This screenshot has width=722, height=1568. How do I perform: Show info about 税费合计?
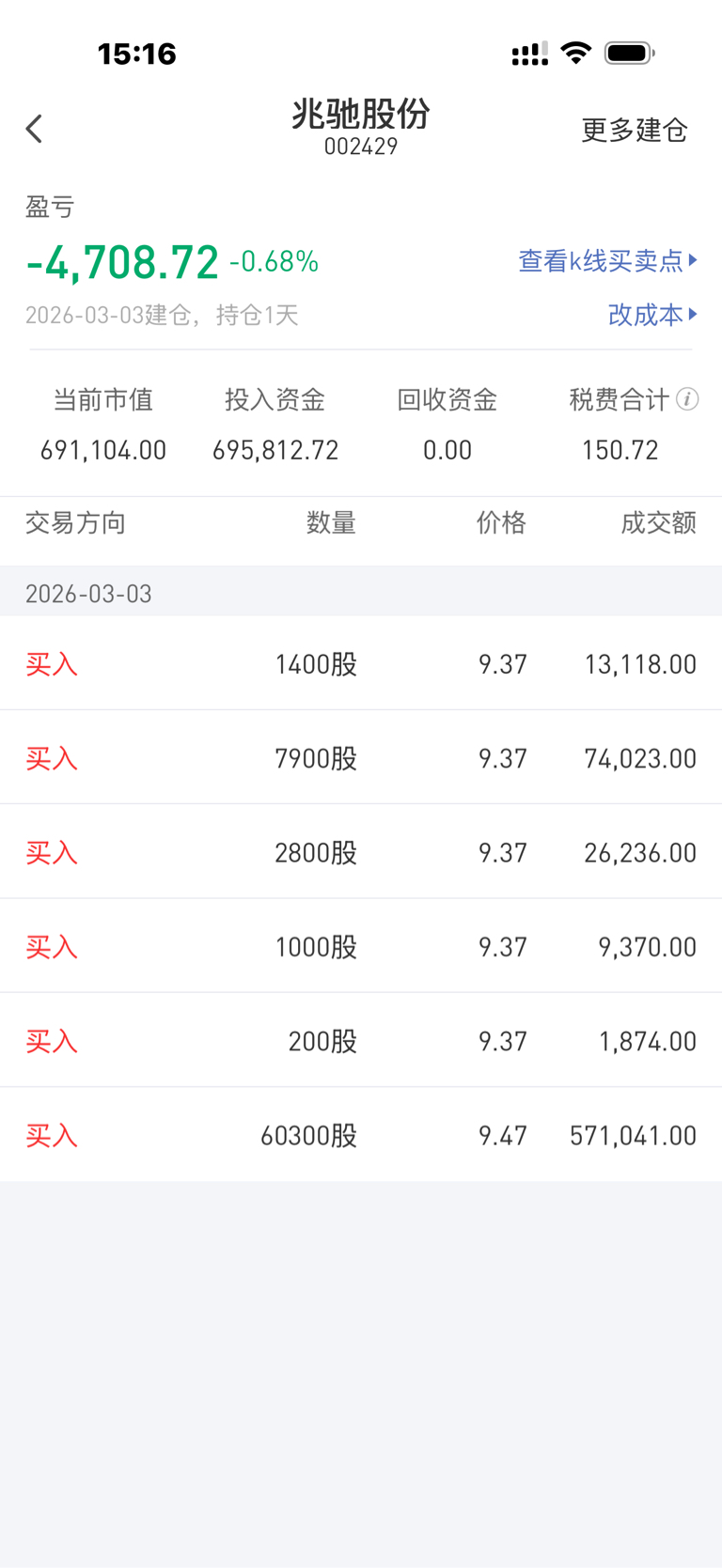point(687,399)
